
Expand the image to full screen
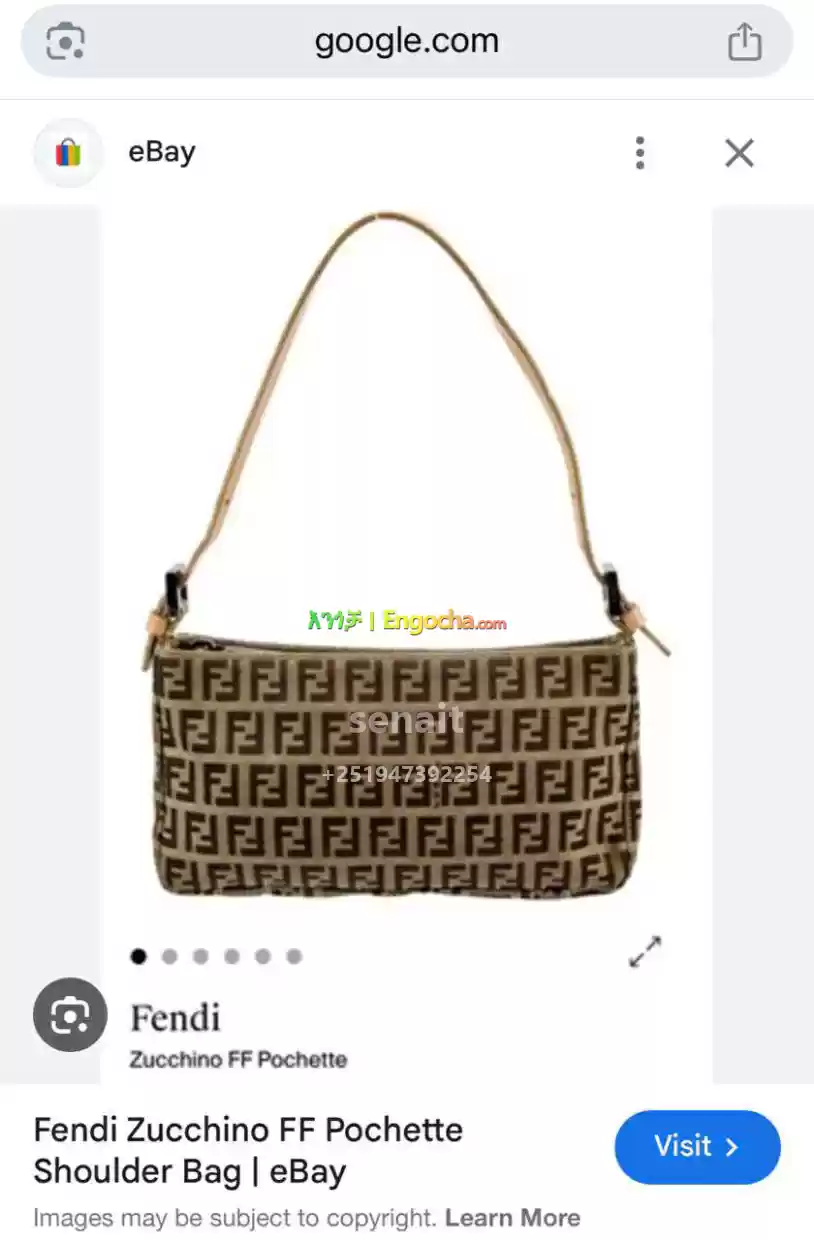[645, 951]
